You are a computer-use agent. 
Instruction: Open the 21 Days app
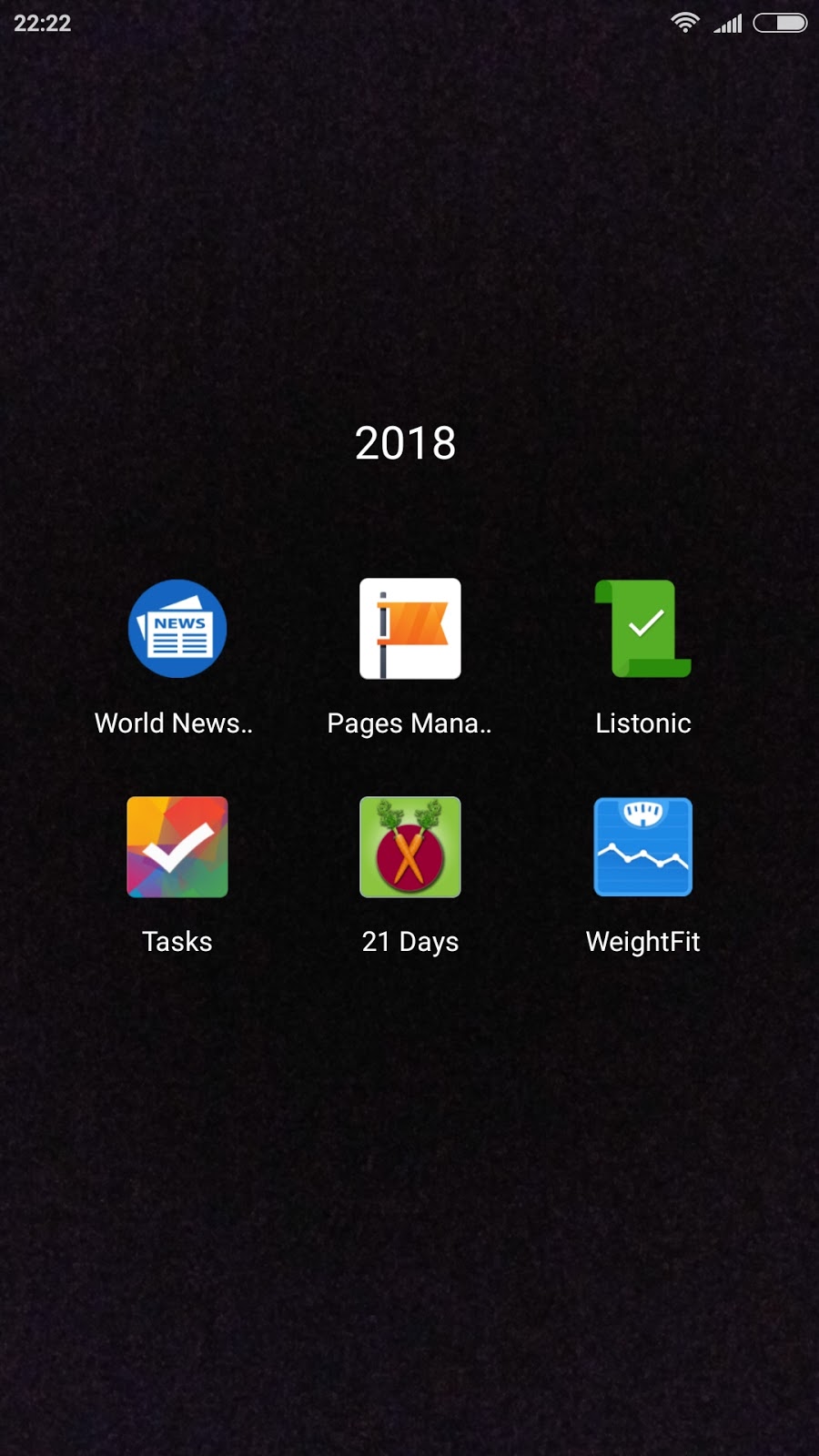[410, 847]
